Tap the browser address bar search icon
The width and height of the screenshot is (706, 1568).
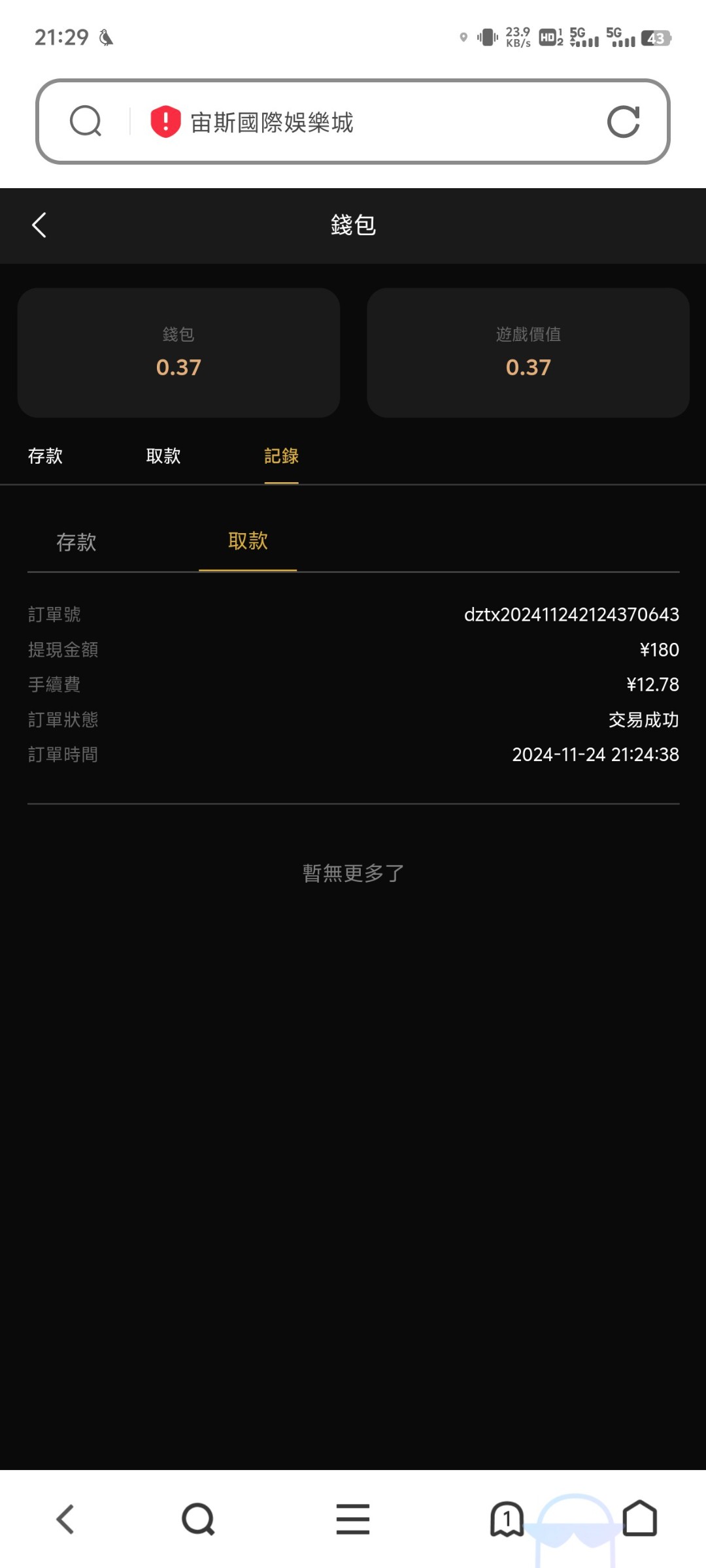click(86, 122)
